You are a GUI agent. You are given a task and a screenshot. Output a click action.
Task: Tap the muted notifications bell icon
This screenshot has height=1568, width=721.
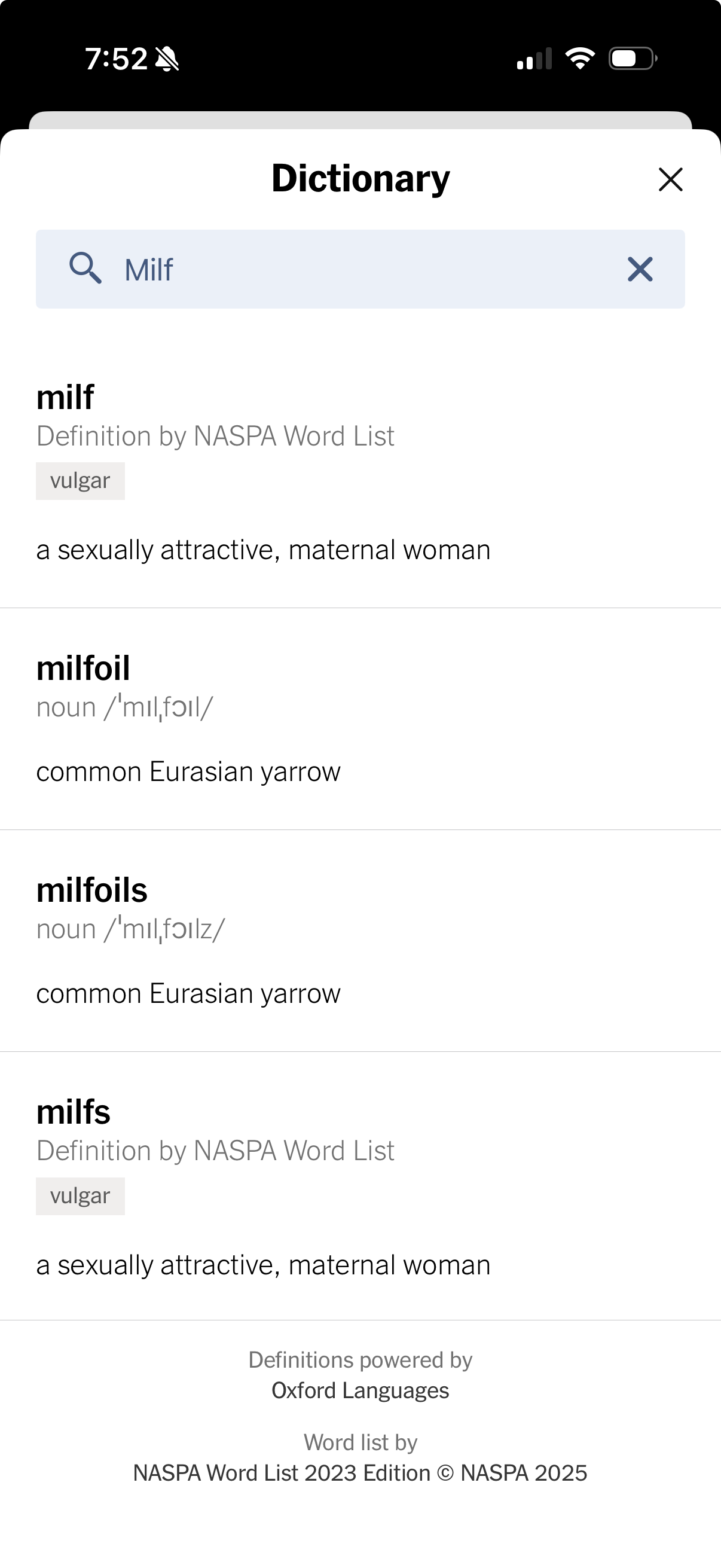168,59
